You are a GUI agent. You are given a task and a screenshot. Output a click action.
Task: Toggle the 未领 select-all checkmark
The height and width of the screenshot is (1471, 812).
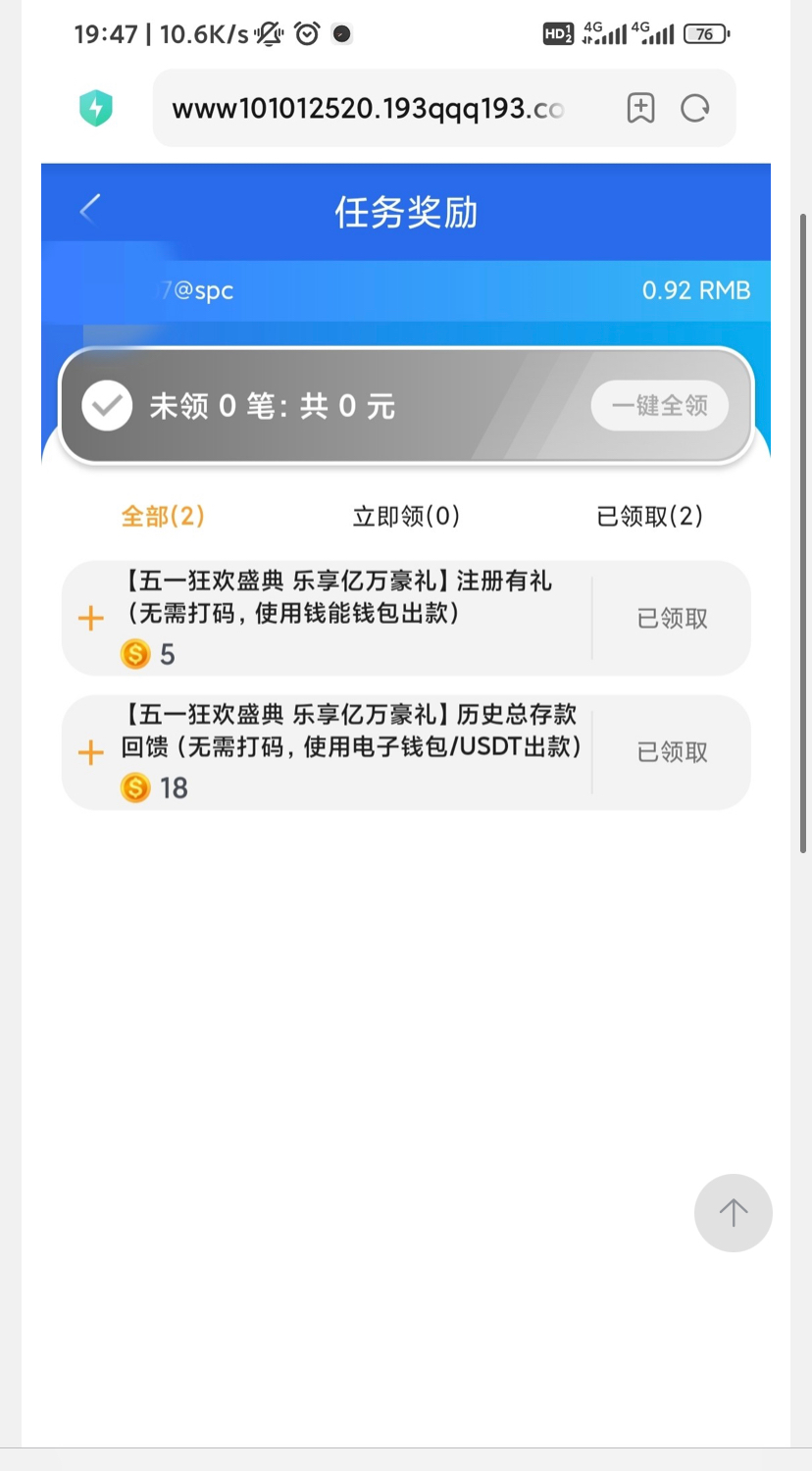click(x=107, y=405)
